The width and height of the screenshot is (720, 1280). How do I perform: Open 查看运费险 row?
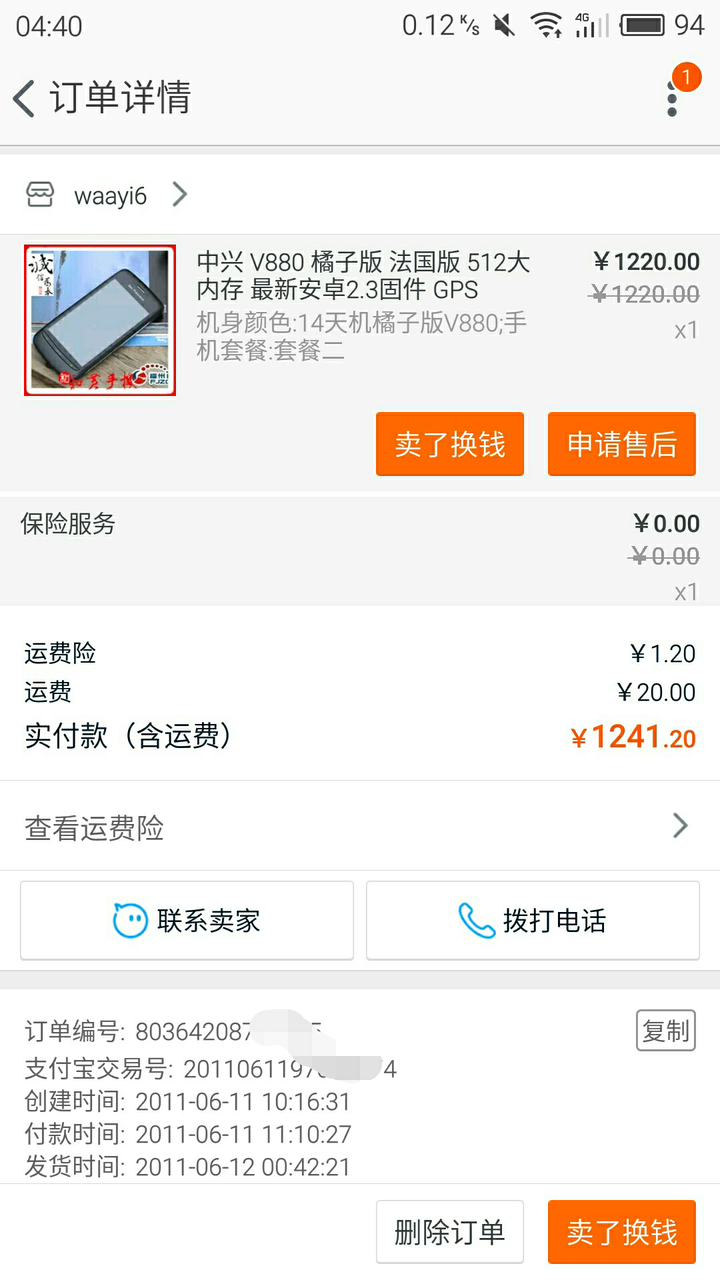[360, 827]
